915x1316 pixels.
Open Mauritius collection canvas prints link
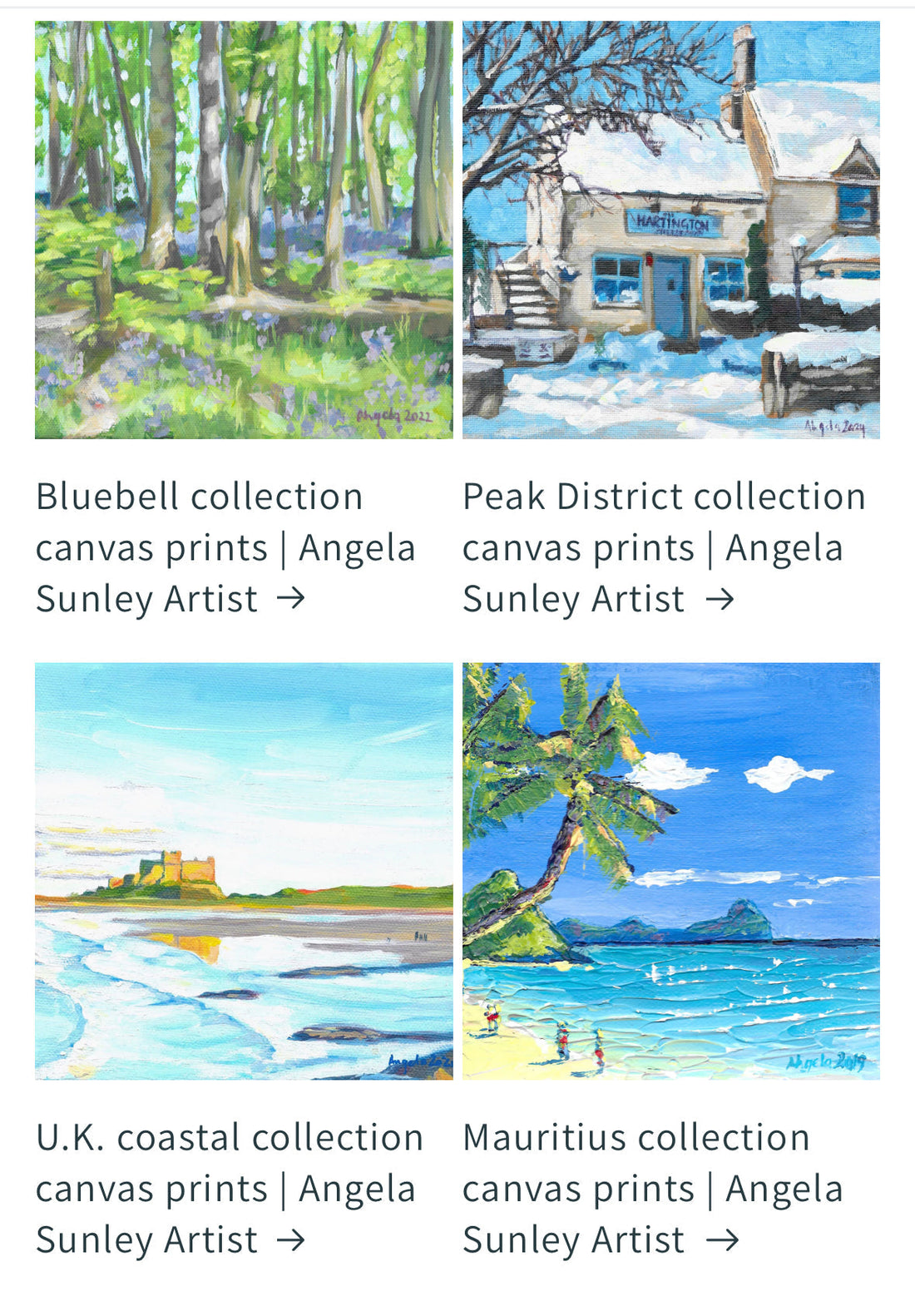652,1188
